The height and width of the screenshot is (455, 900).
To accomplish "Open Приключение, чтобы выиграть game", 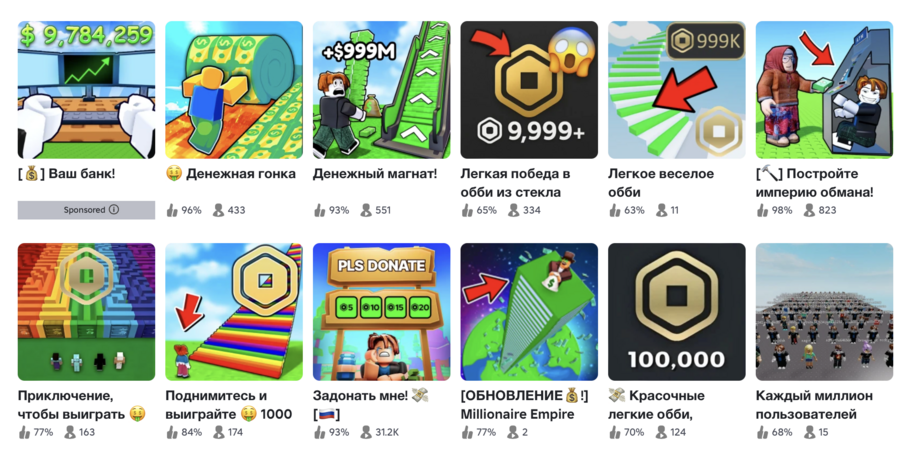I will pyautogui.click(x=86, y=311).
